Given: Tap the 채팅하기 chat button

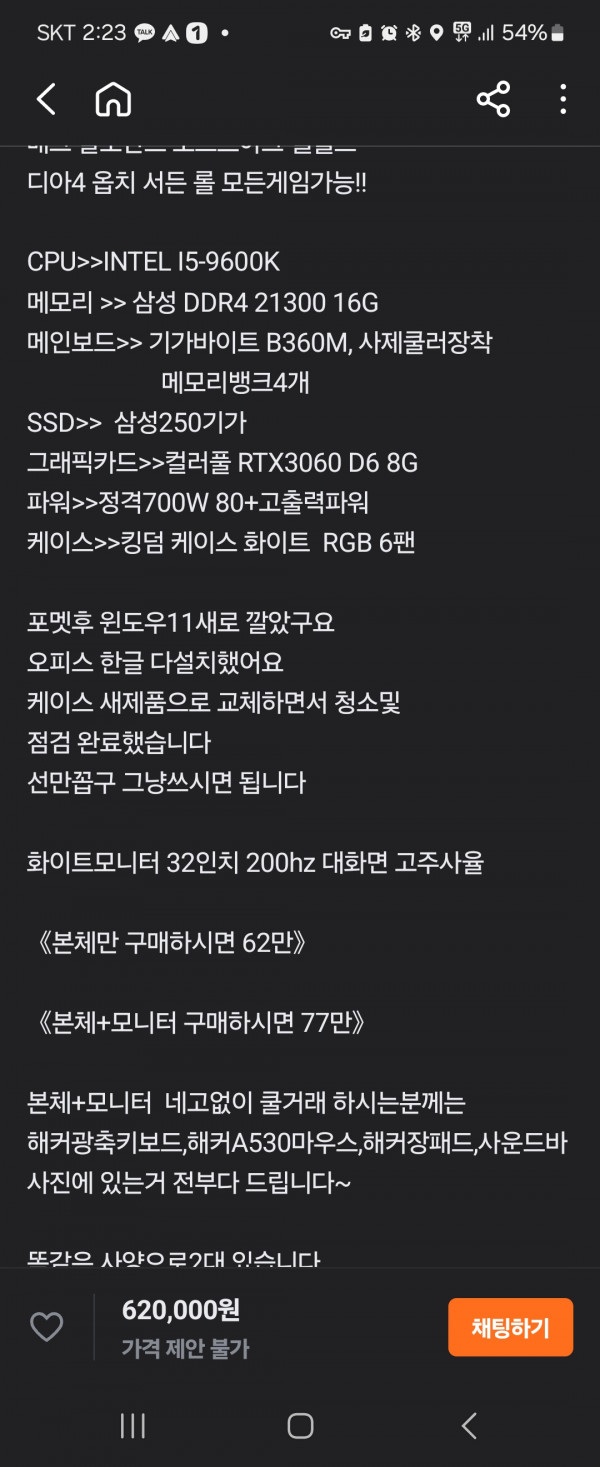Looking at the screenshot, I should [510, 1327].
